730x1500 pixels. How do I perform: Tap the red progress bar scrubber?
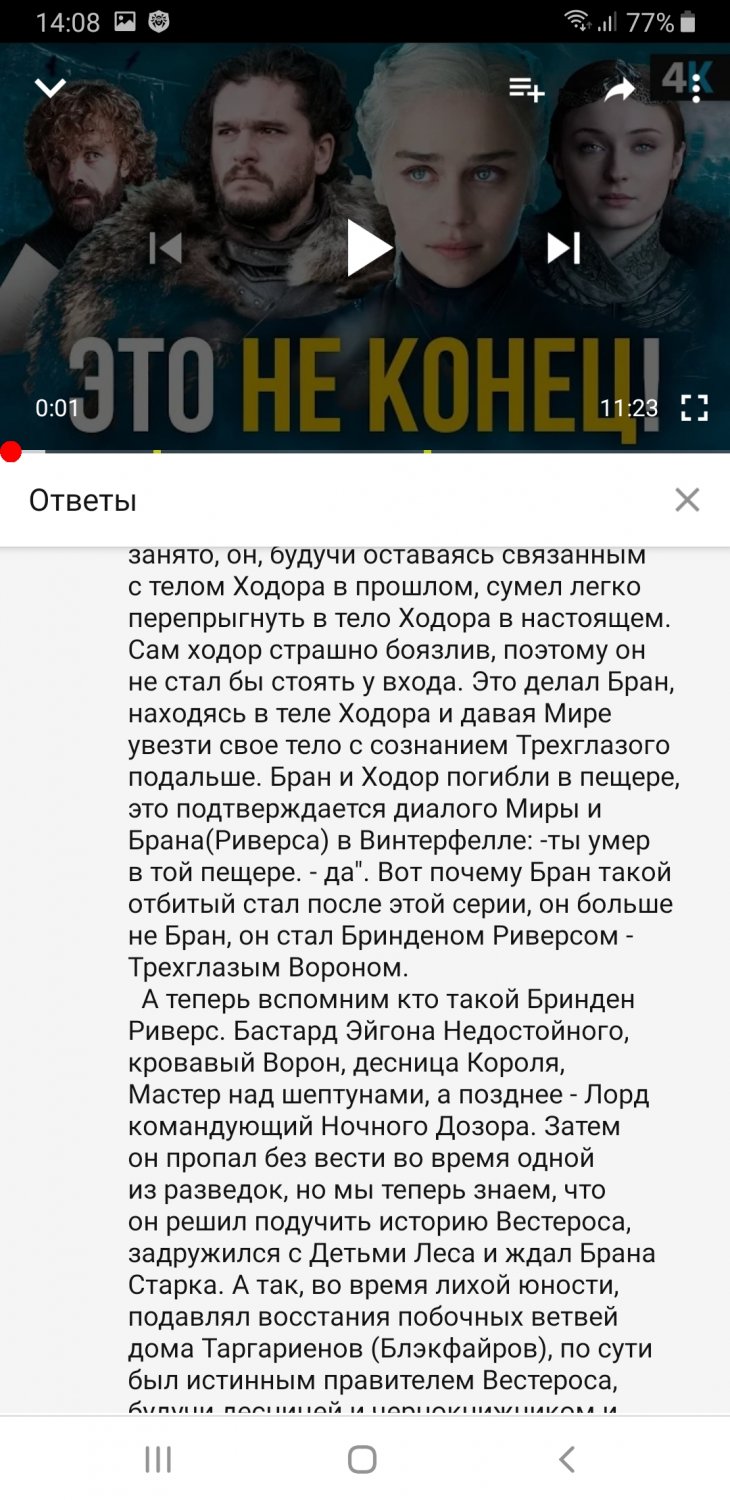click(x=11, y=453)
